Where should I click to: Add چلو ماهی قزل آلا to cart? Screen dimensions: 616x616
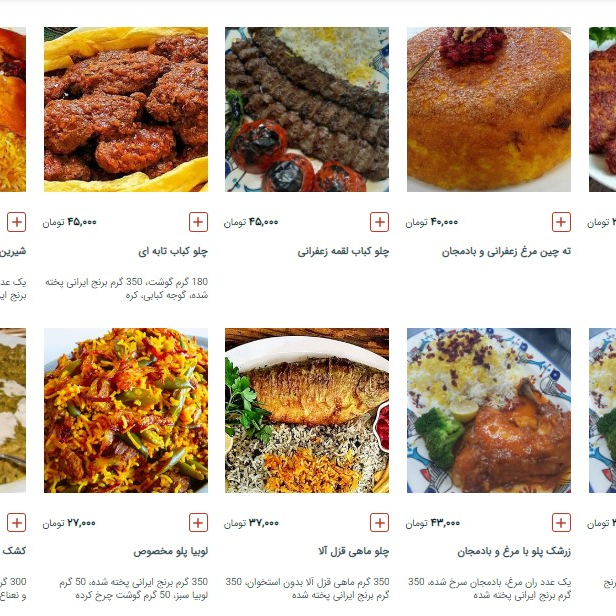(x=379, y=523)
